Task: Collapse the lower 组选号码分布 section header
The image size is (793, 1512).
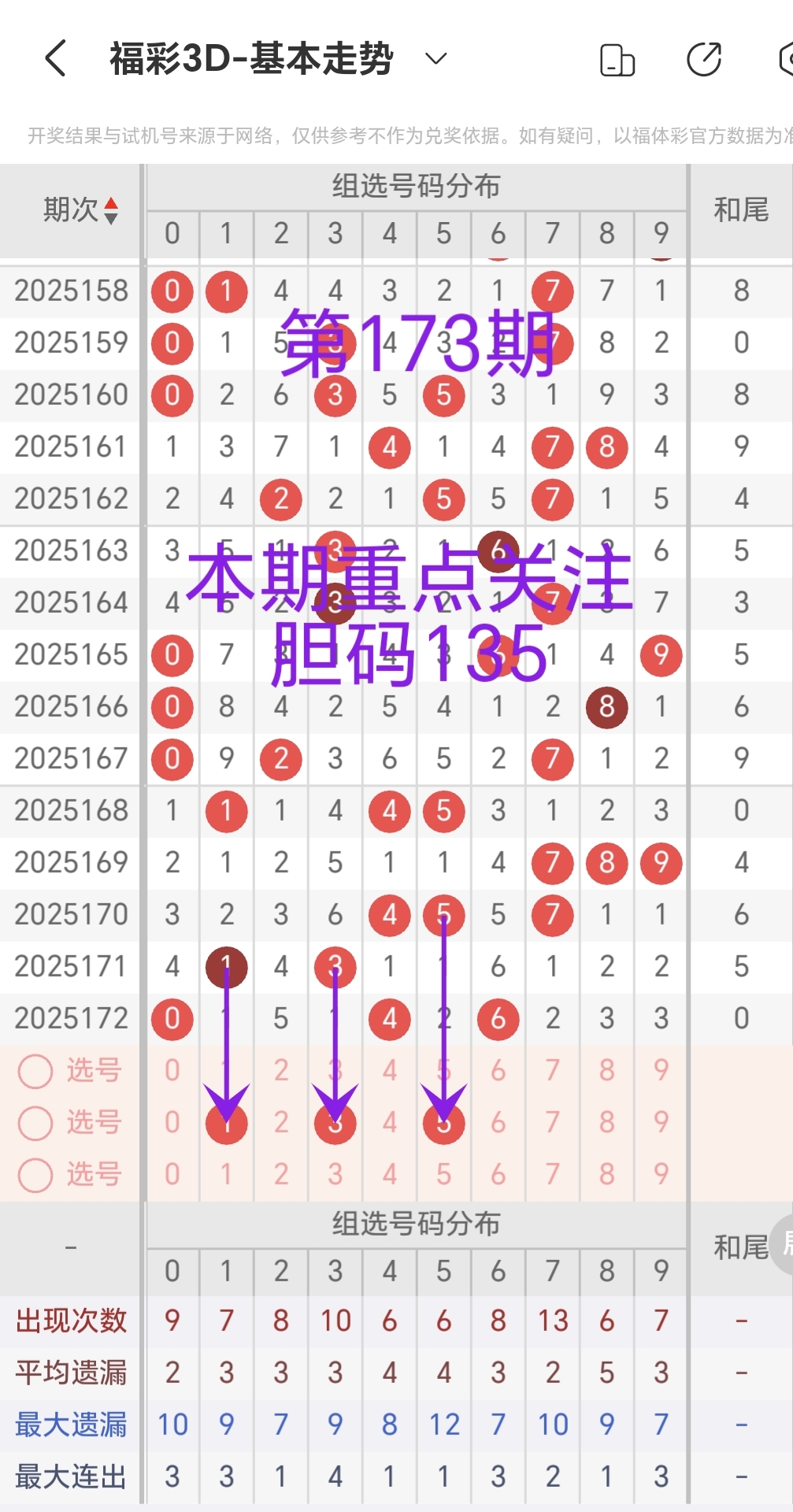Action: pos(417,1225)
